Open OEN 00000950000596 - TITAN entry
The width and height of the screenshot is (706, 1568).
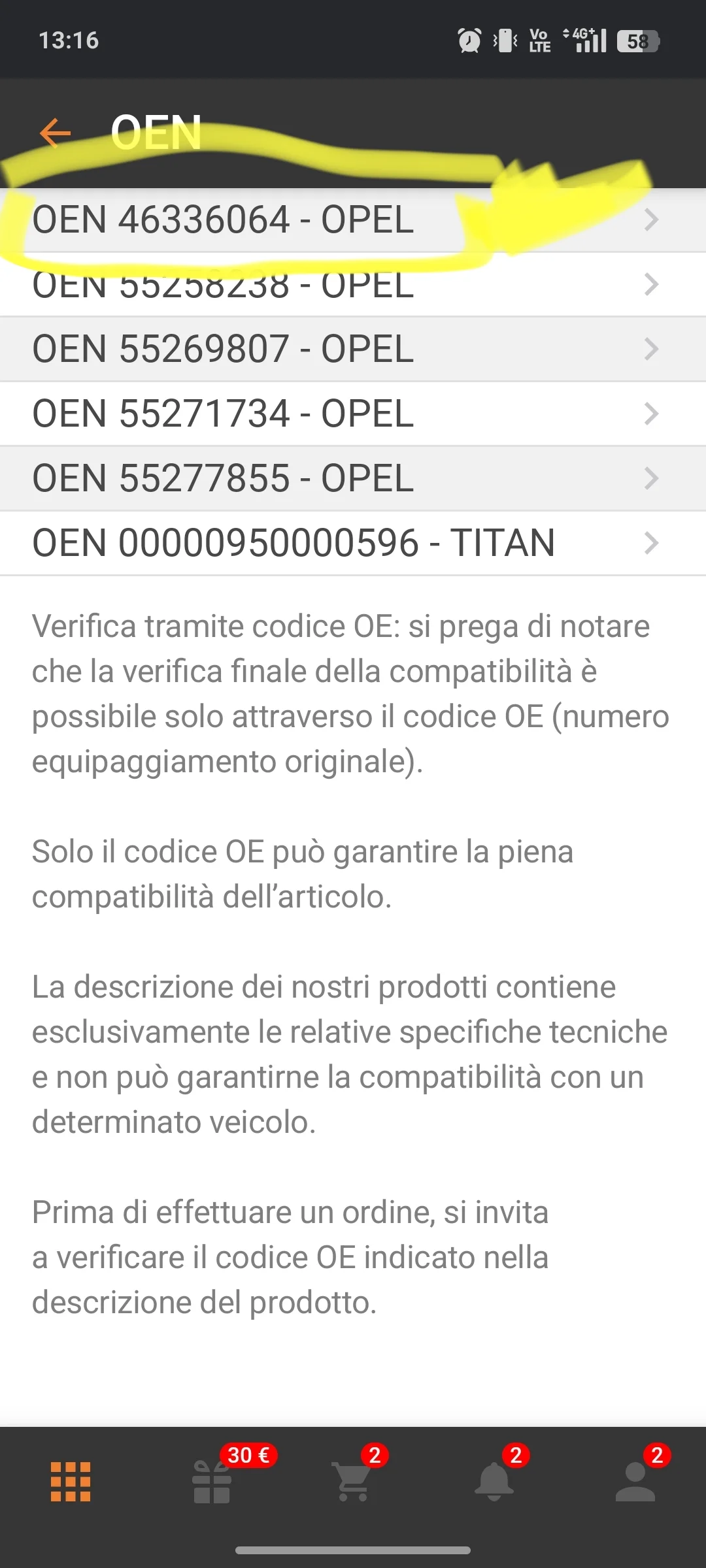(x=353, y=543)
